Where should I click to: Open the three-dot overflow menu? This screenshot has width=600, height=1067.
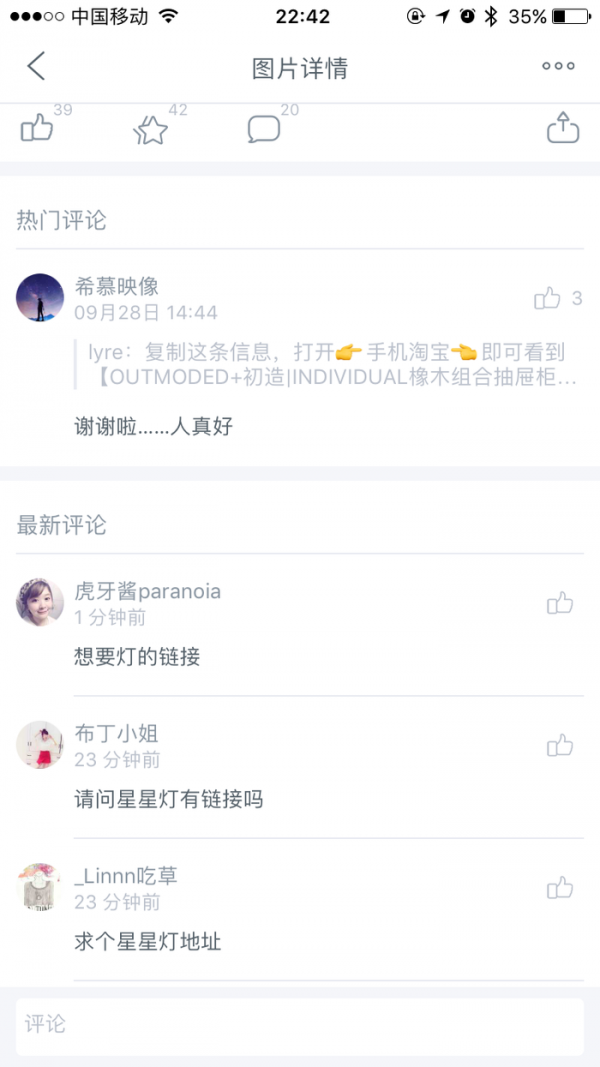[558, 67]
